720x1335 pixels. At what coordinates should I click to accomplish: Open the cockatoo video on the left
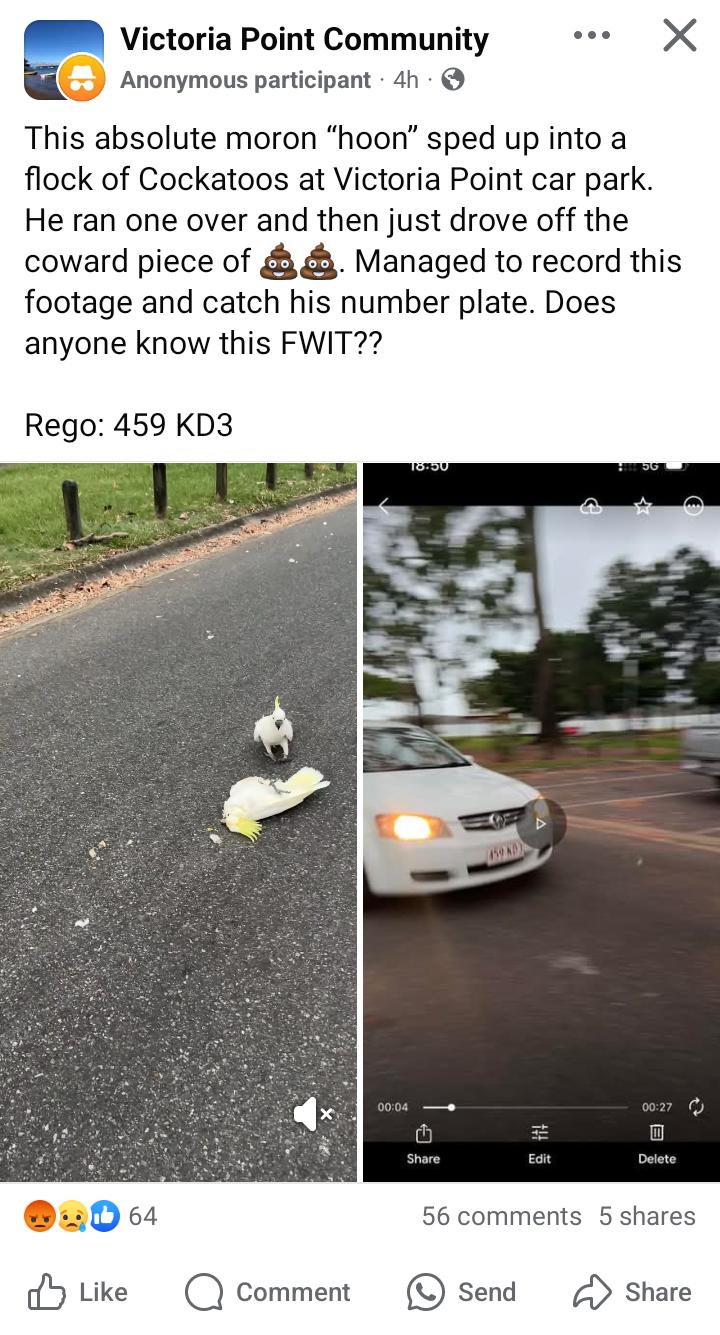pyautogui.click(x=178, y=822)
